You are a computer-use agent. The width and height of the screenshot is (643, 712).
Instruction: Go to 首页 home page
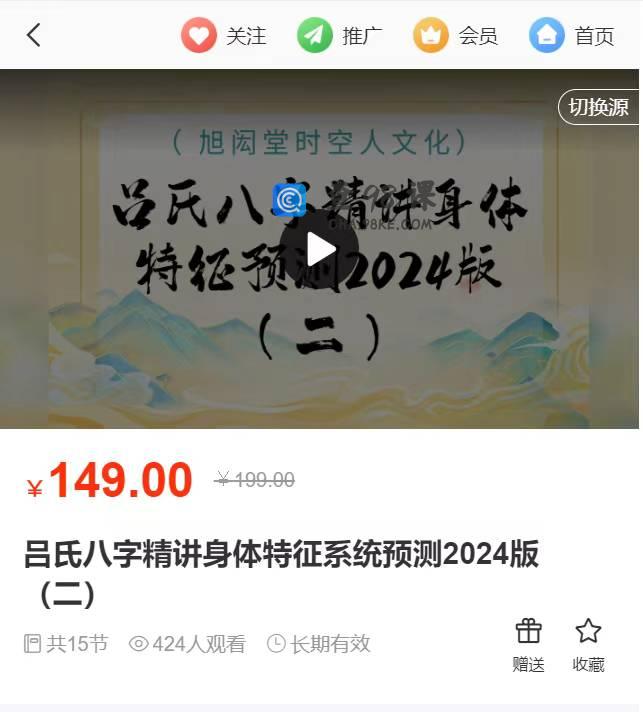pos(572,36)
